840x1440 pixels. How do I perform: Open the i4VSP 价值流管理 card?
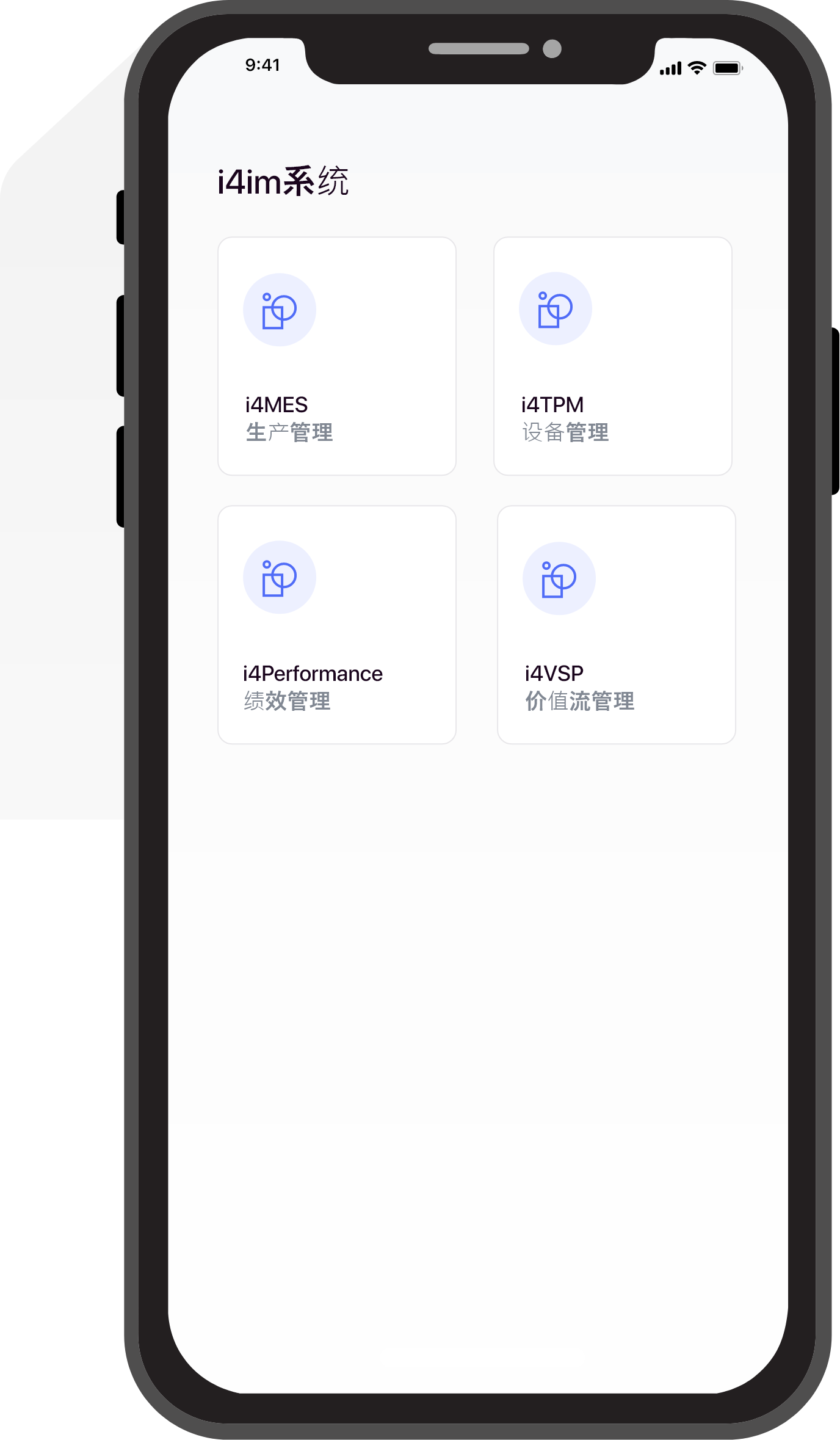617,625
